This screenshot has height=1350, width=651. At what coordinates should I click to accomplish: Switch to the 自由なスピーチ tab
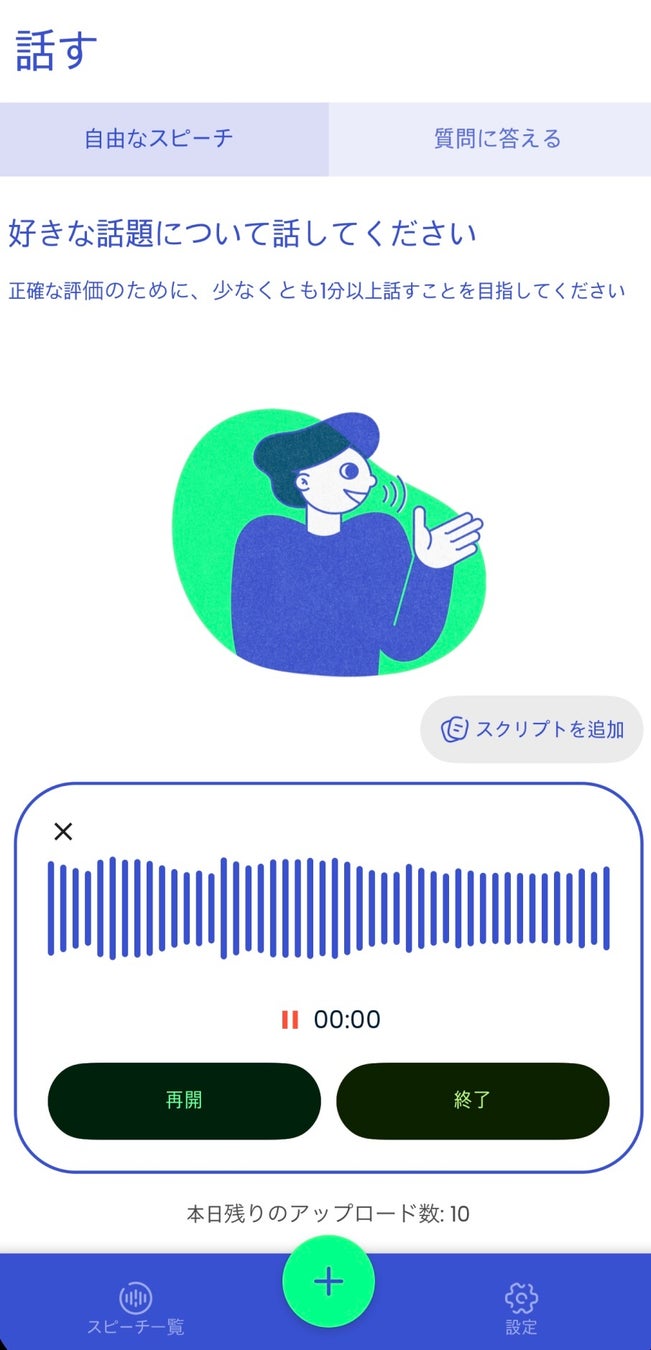164,139
